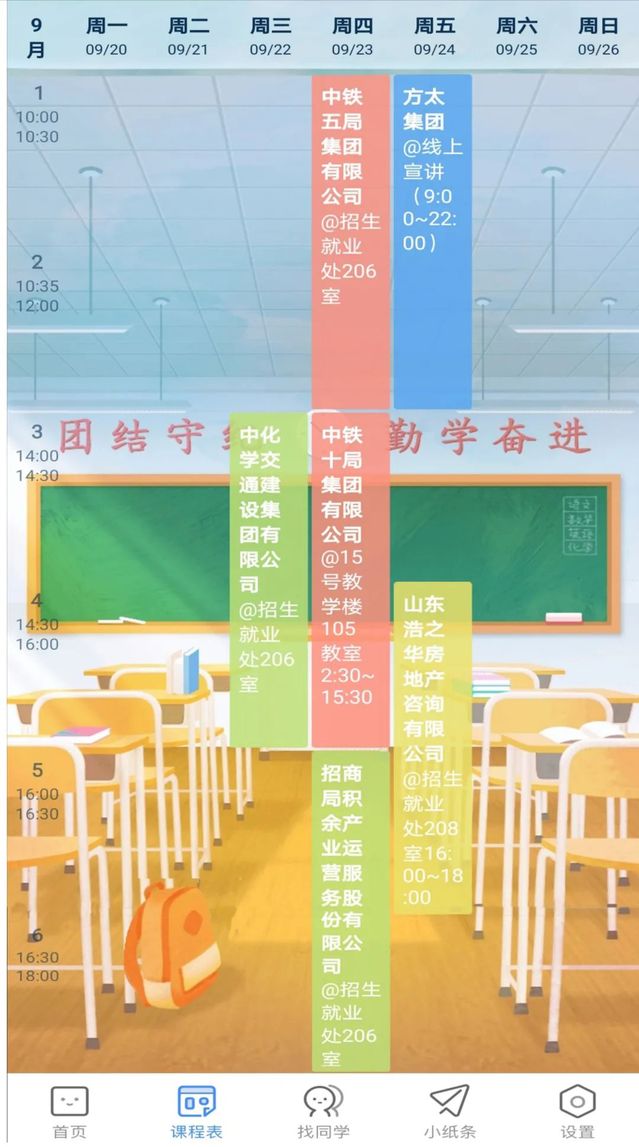Image resolution: width=639 pixels, height=1147 pixels.
Task: Go to the 小纸条 tab
Action: pos(449,1111)
